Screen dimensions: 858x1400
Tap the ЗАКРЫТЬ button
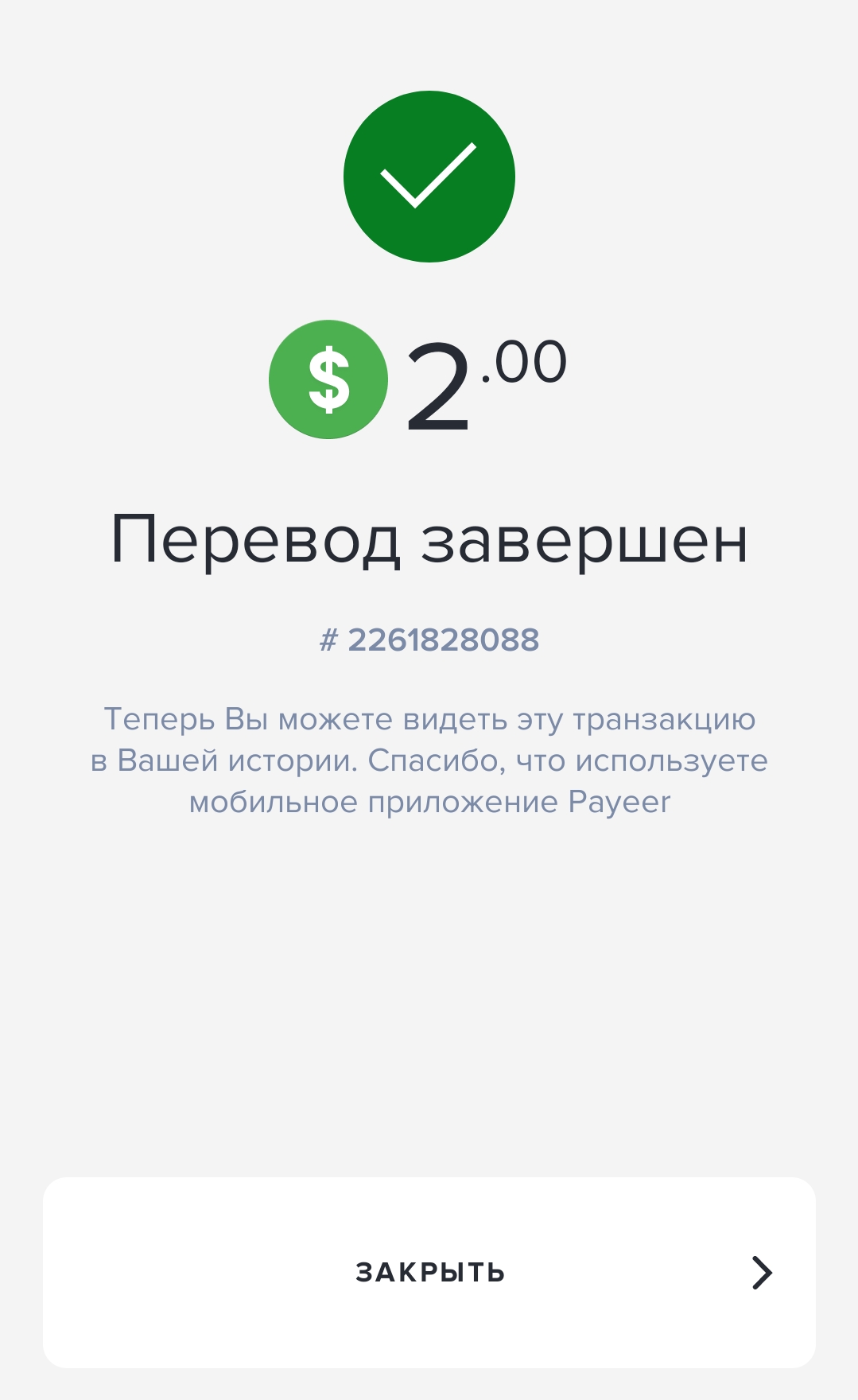429,1272
